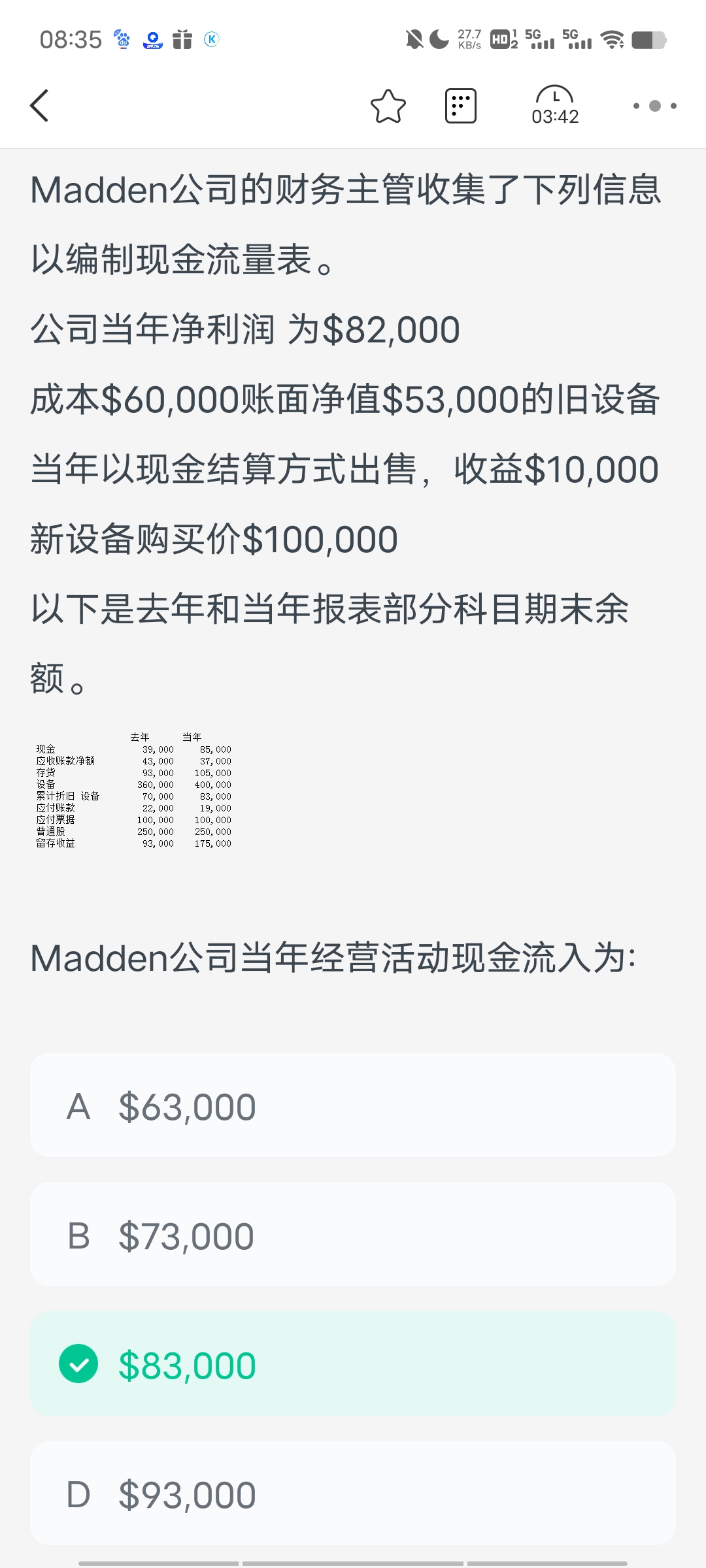The width and height of the screenshot is (706, 1568).
Task: Select answer A $63,000
Action: (x=353, y=1105)
